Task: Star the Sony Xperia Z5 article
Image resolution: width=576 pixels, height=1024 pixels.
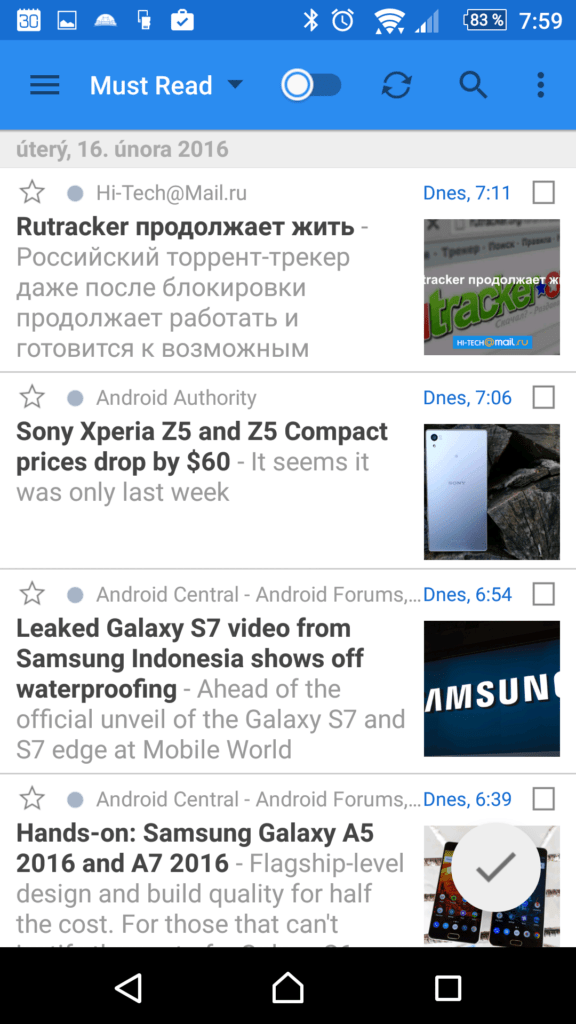Action: click(x=32, y=397)
